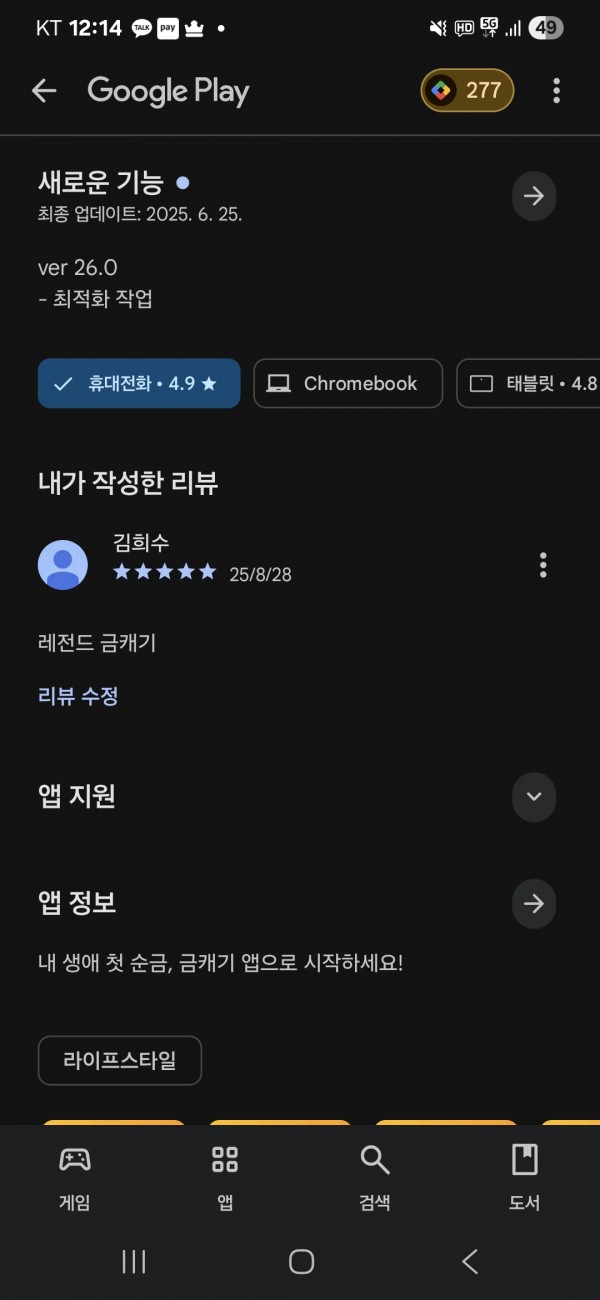Open the top-right overflow menu
600x1300 pixels.
tap(556, 91)
